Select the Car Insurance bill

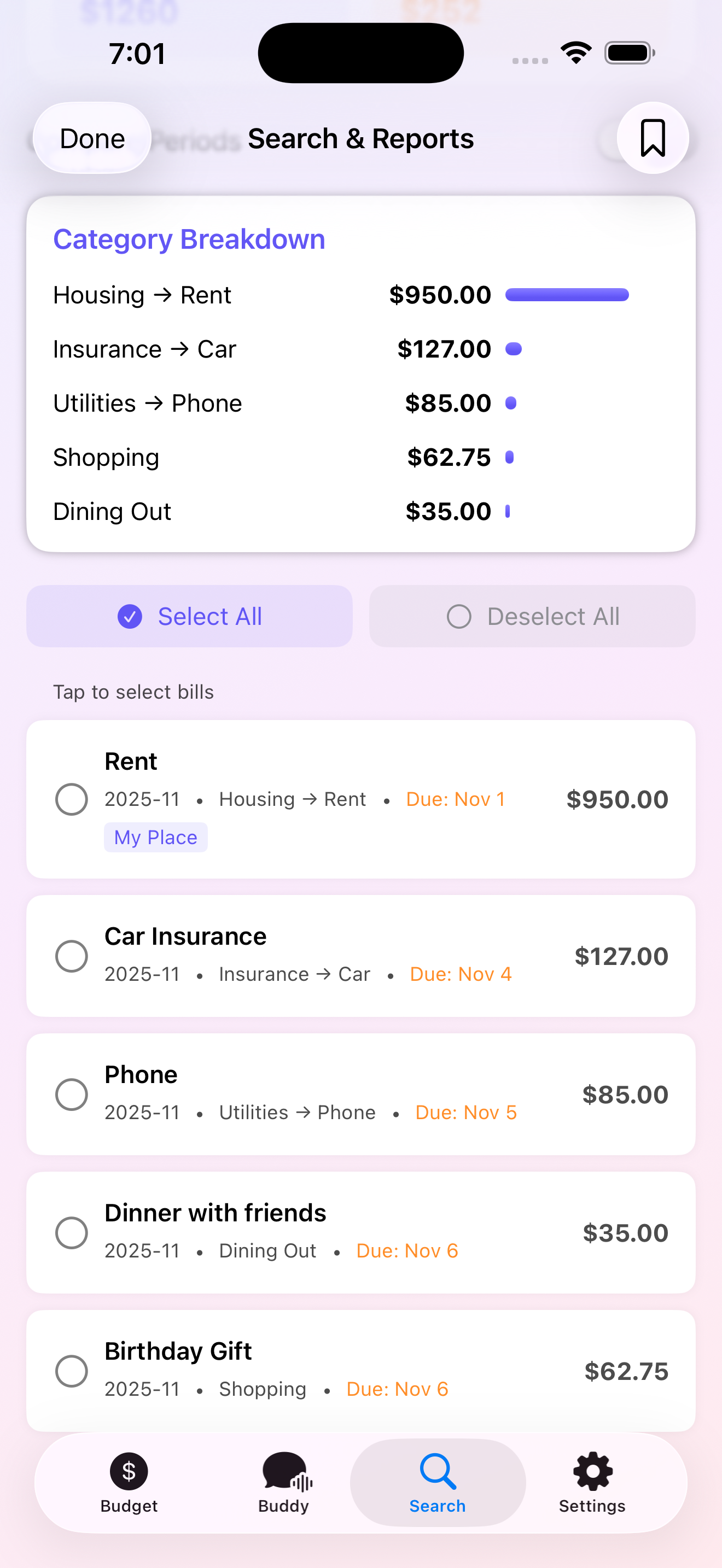coord(71,956)
